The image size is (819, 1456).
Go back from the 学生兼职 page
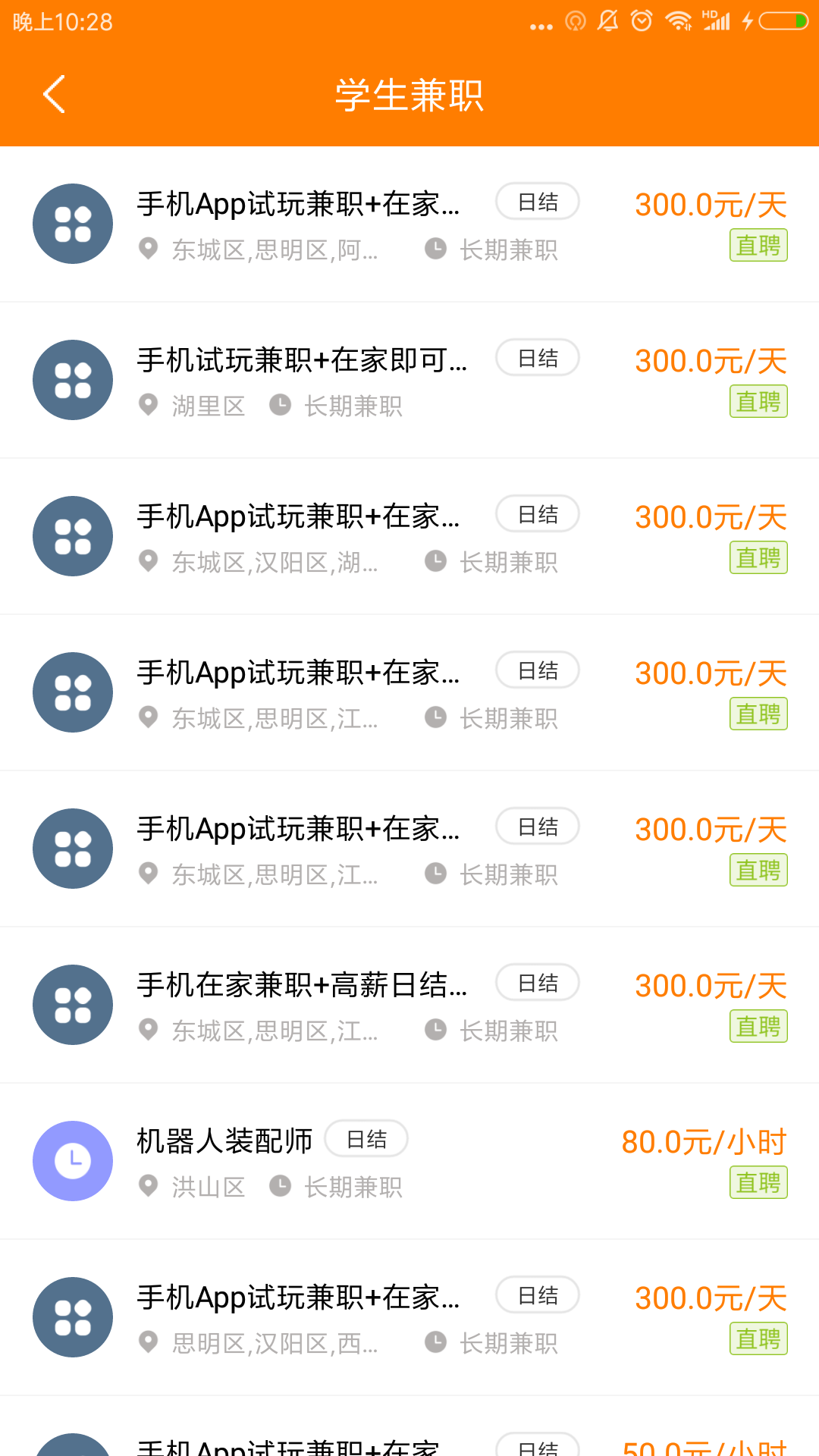click(x=55, y=94)
